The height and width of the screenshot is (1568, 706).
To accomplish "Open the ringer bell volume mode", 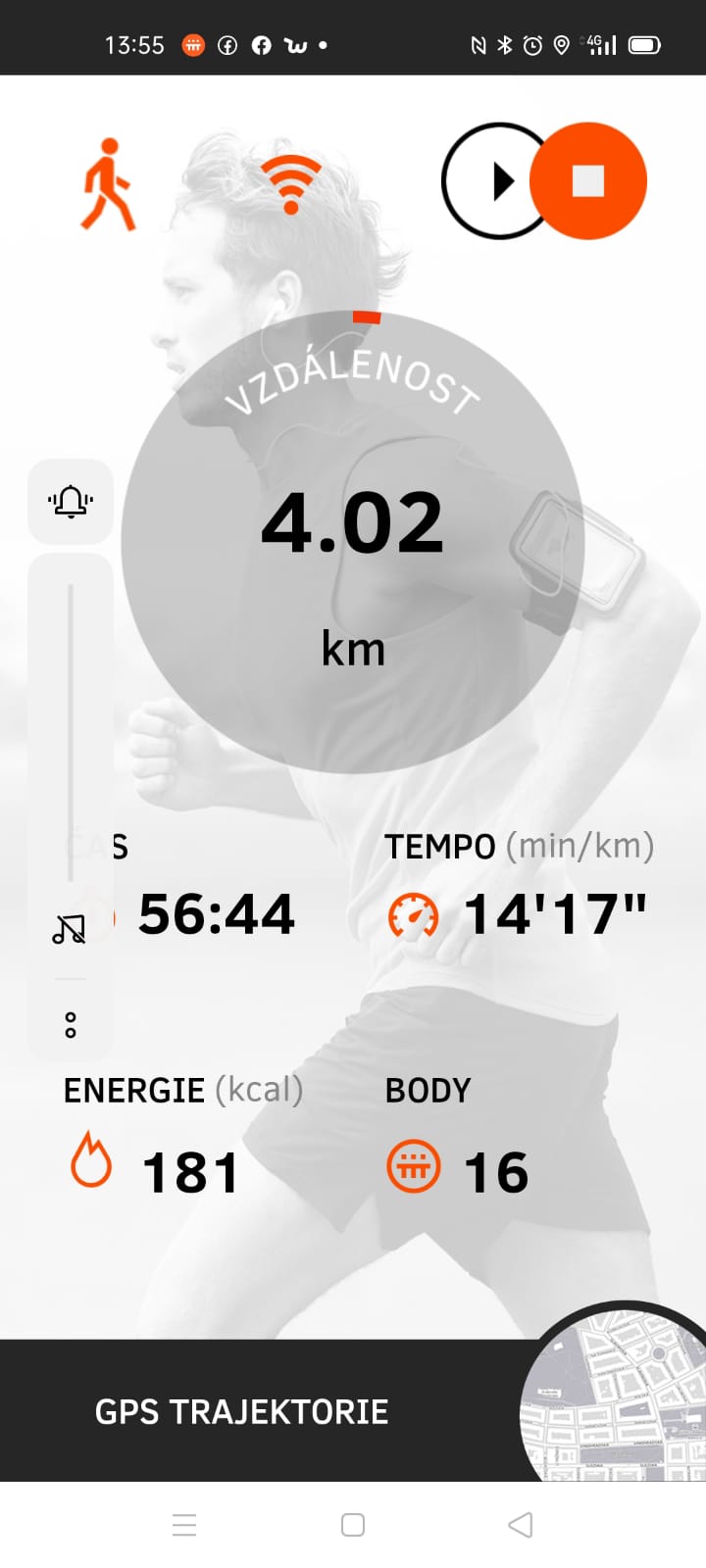I will coord(71,502).
